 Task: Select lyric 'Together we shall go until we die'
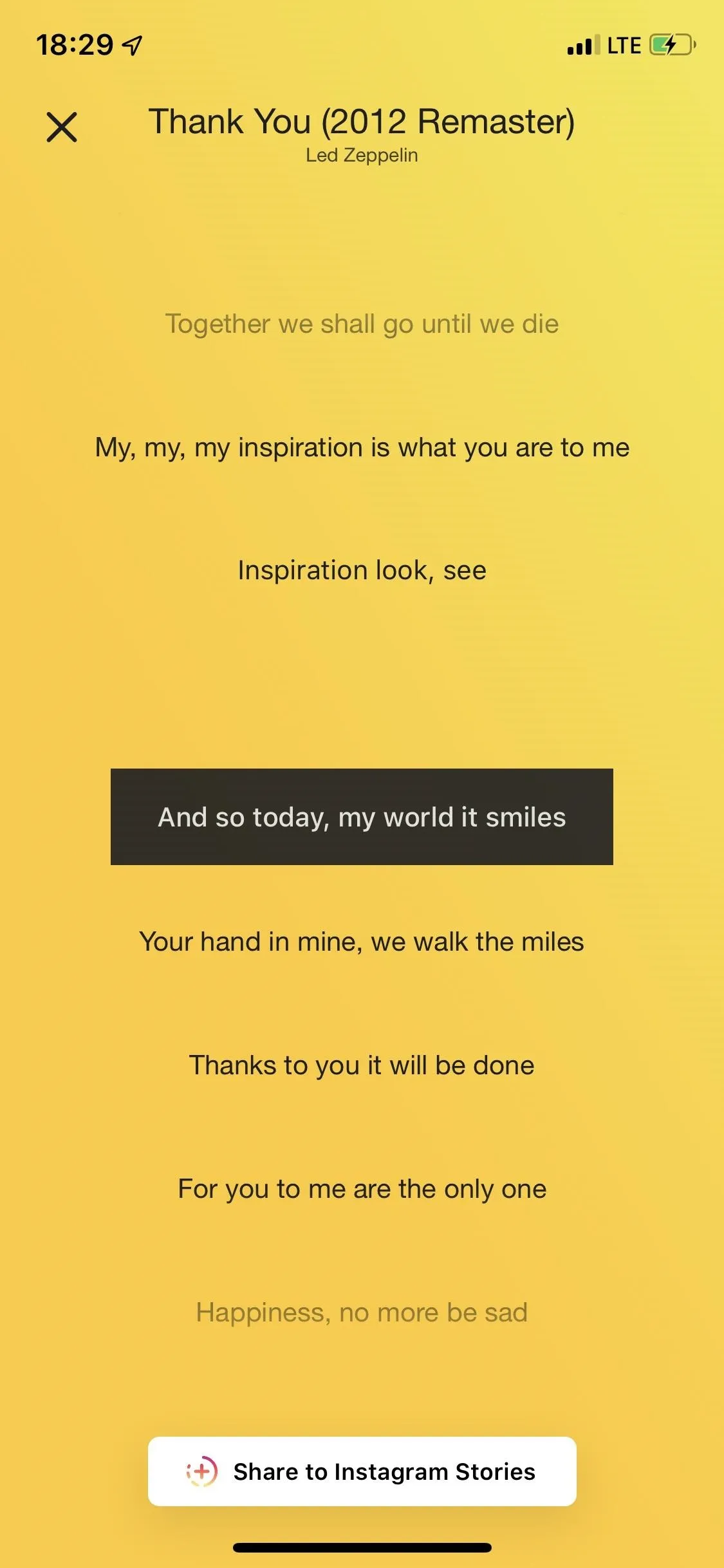(x=362, y=324)
